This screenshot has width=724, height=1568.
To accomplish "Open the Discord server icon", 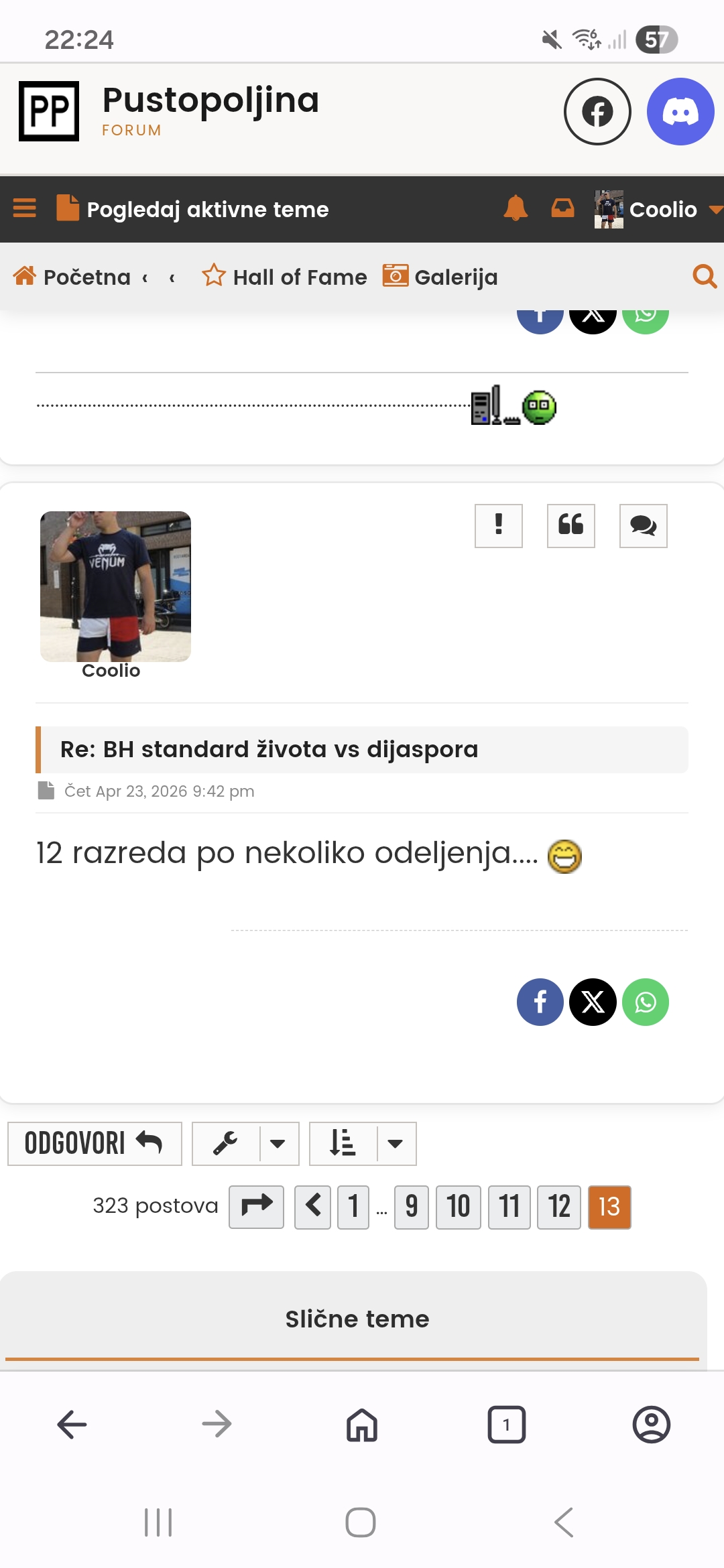I will click(680, 111).
